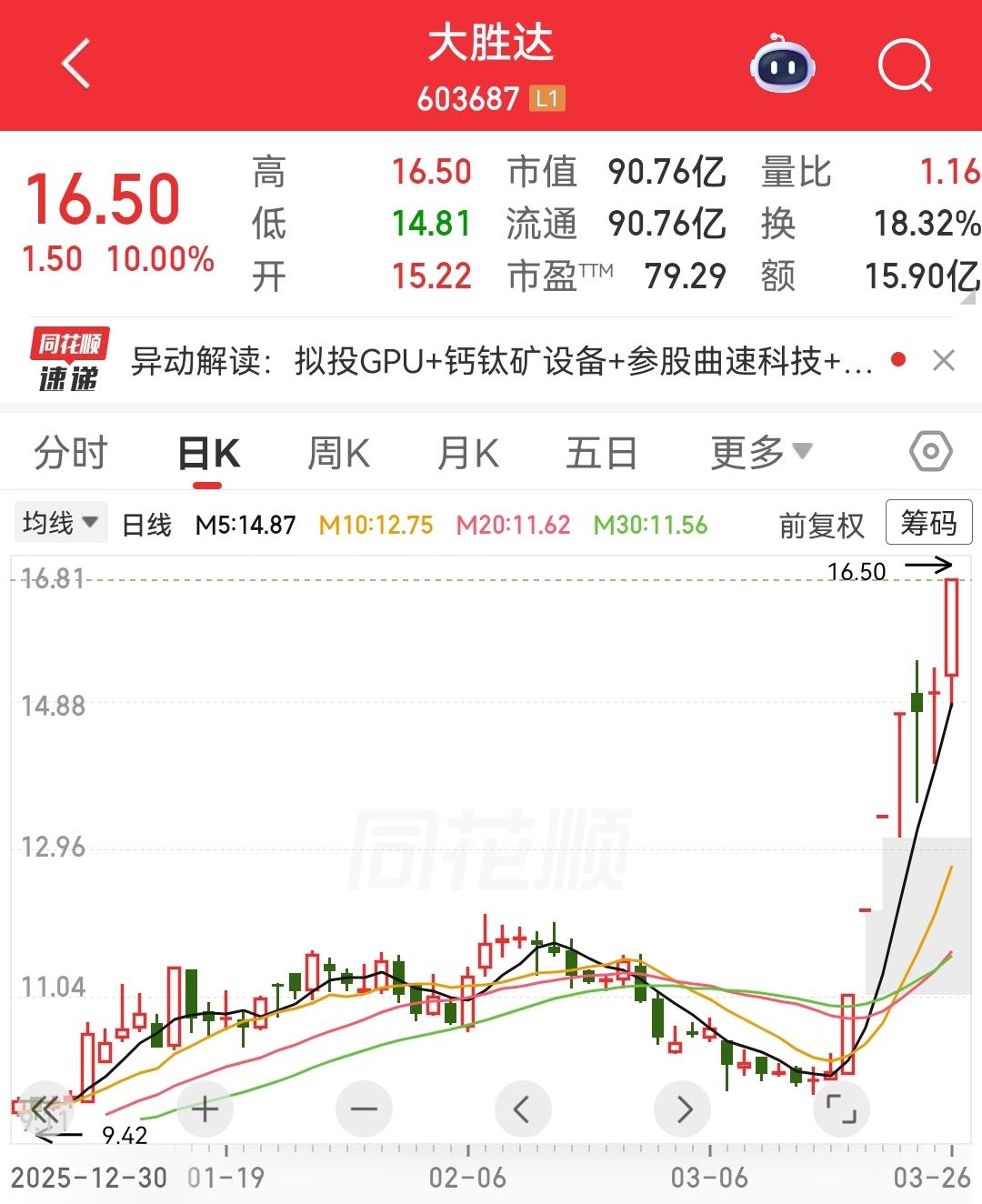Zoom in on the chart with the plus icon

[x=204, y=1109]
